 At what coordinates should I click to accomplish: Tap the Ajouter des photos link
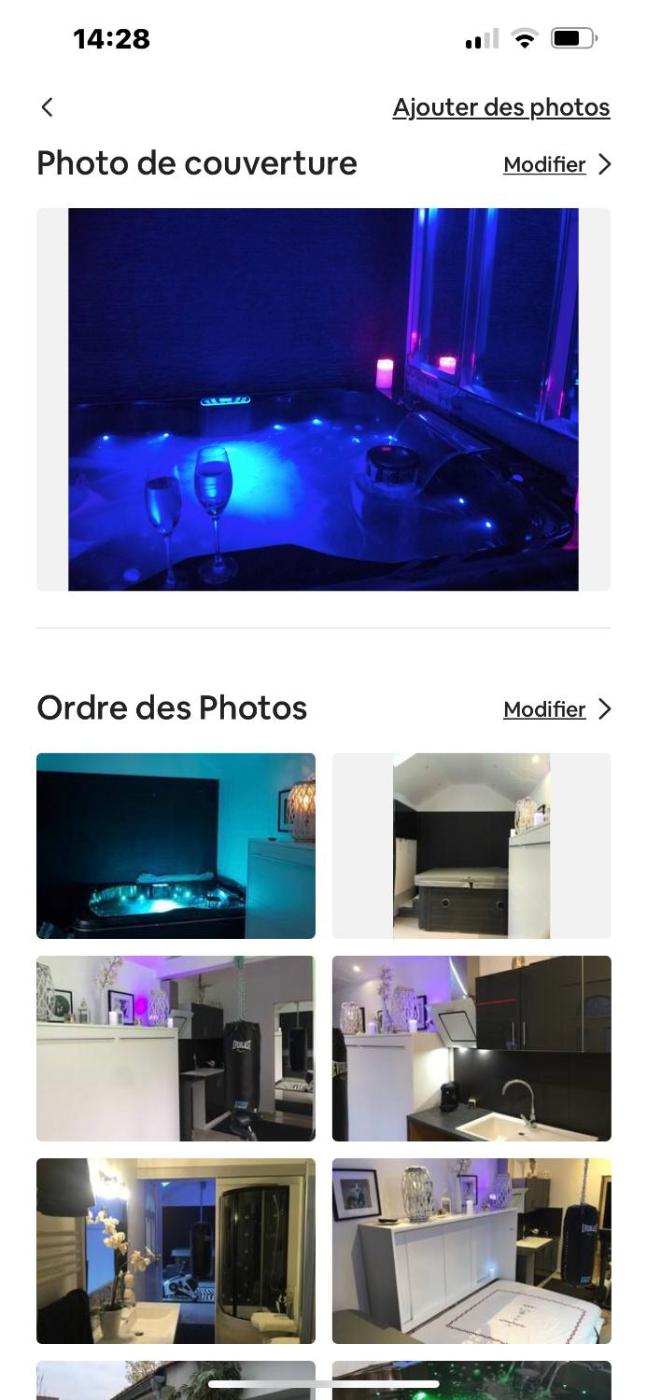(x=500, y=107)
